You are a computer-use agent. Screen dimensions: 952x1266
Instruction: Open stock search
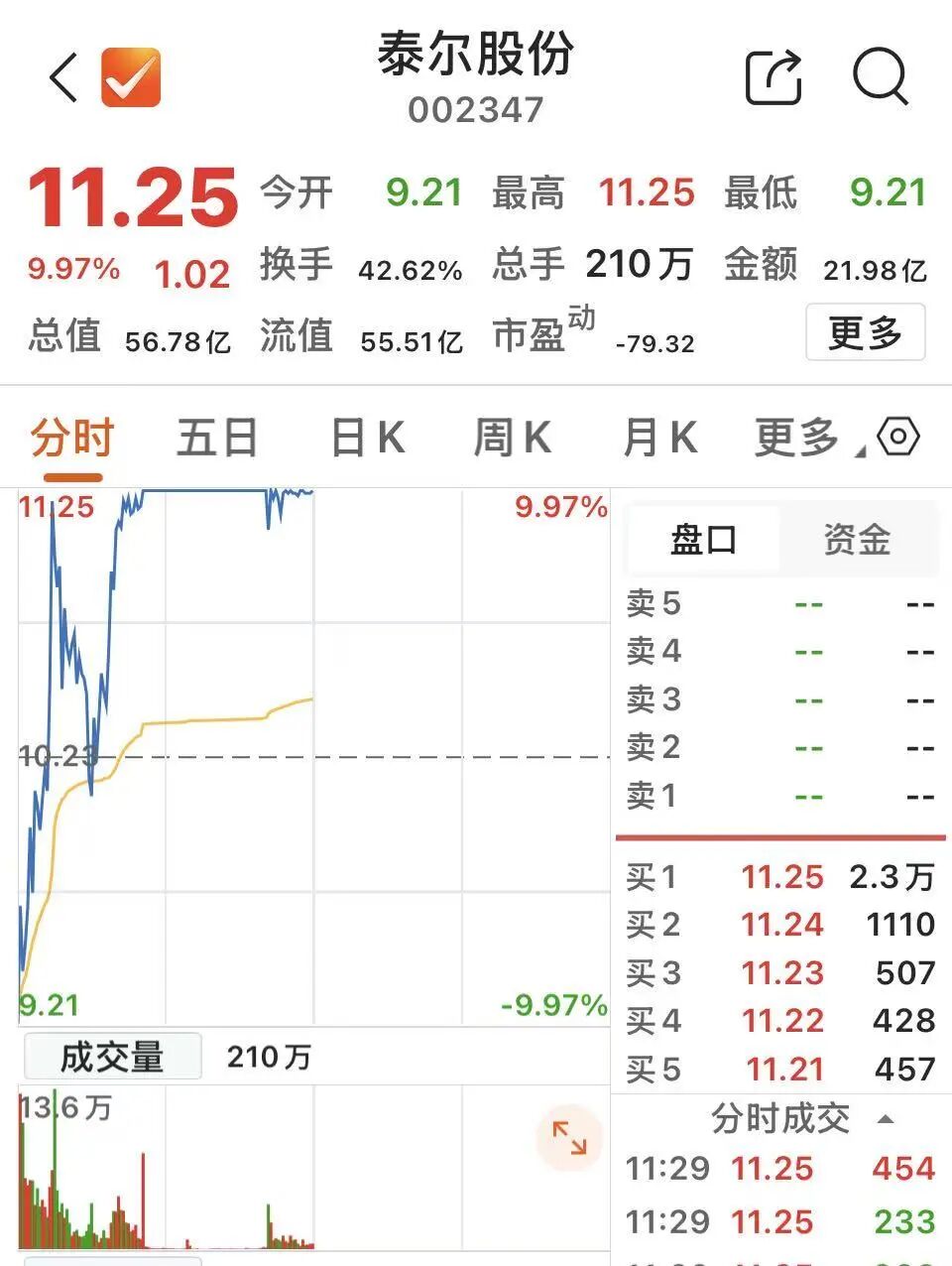pyautogui.click(x=881, y=75)
